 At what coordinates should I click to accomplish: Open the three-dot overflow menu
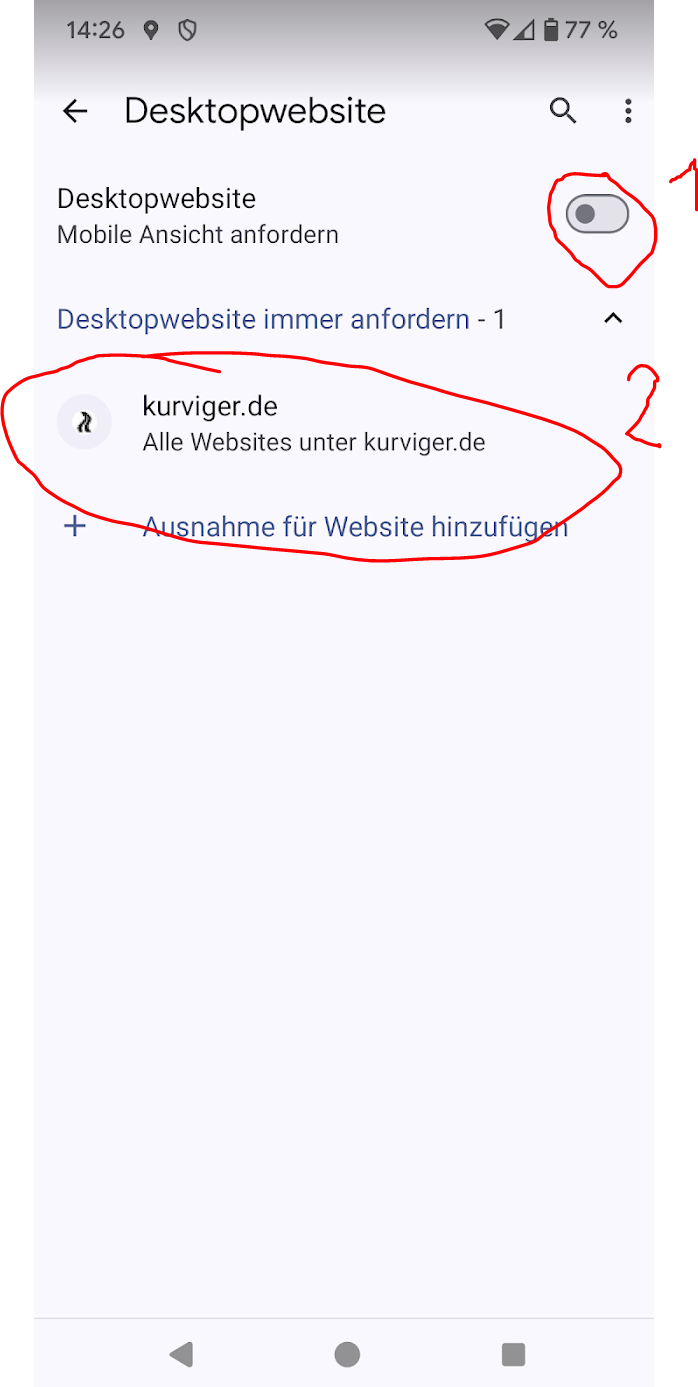pyautogui.click(x=628, y=111)
